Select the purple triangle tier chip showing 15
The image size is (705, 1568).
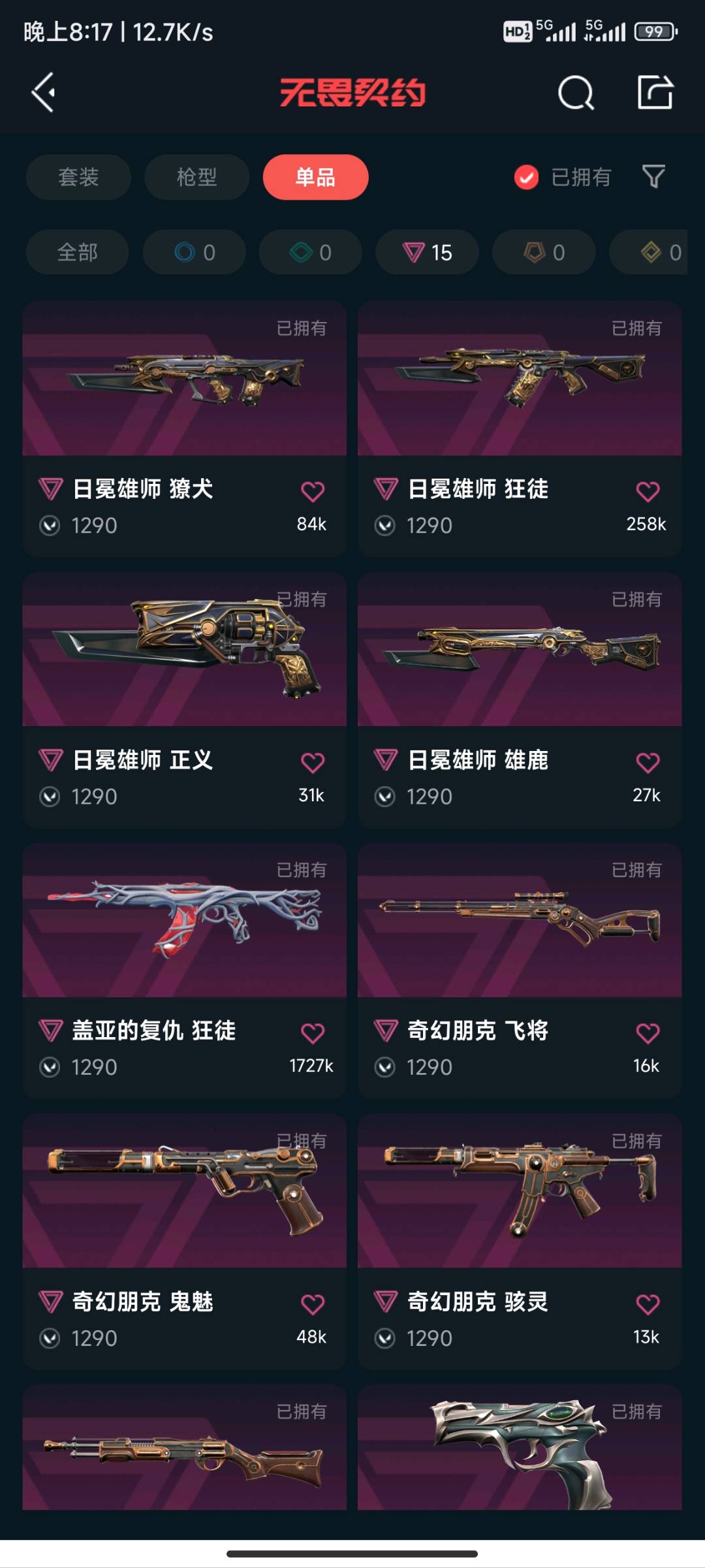pos(427,252)
